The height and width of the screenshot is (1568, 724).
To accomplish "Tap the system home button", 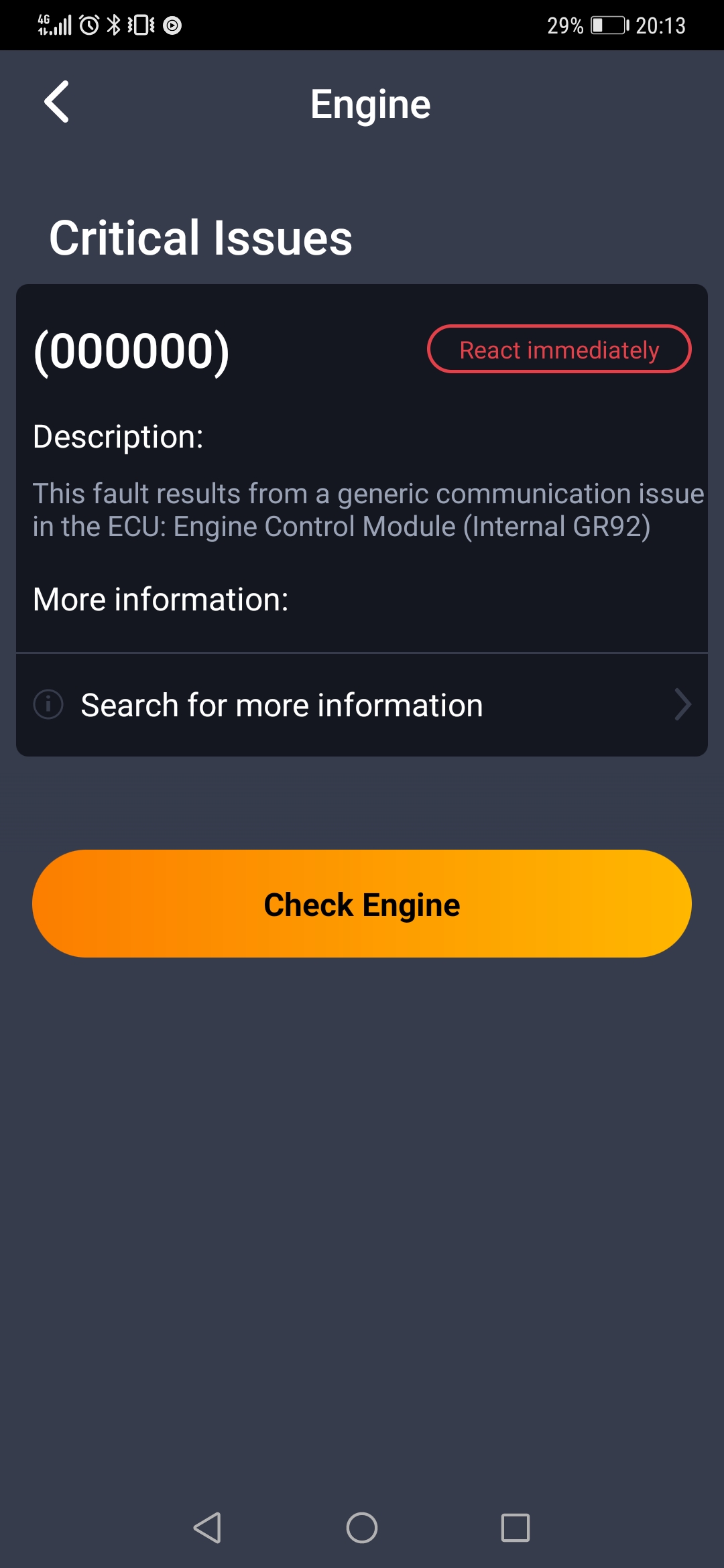I will (x=362, y=1528).
